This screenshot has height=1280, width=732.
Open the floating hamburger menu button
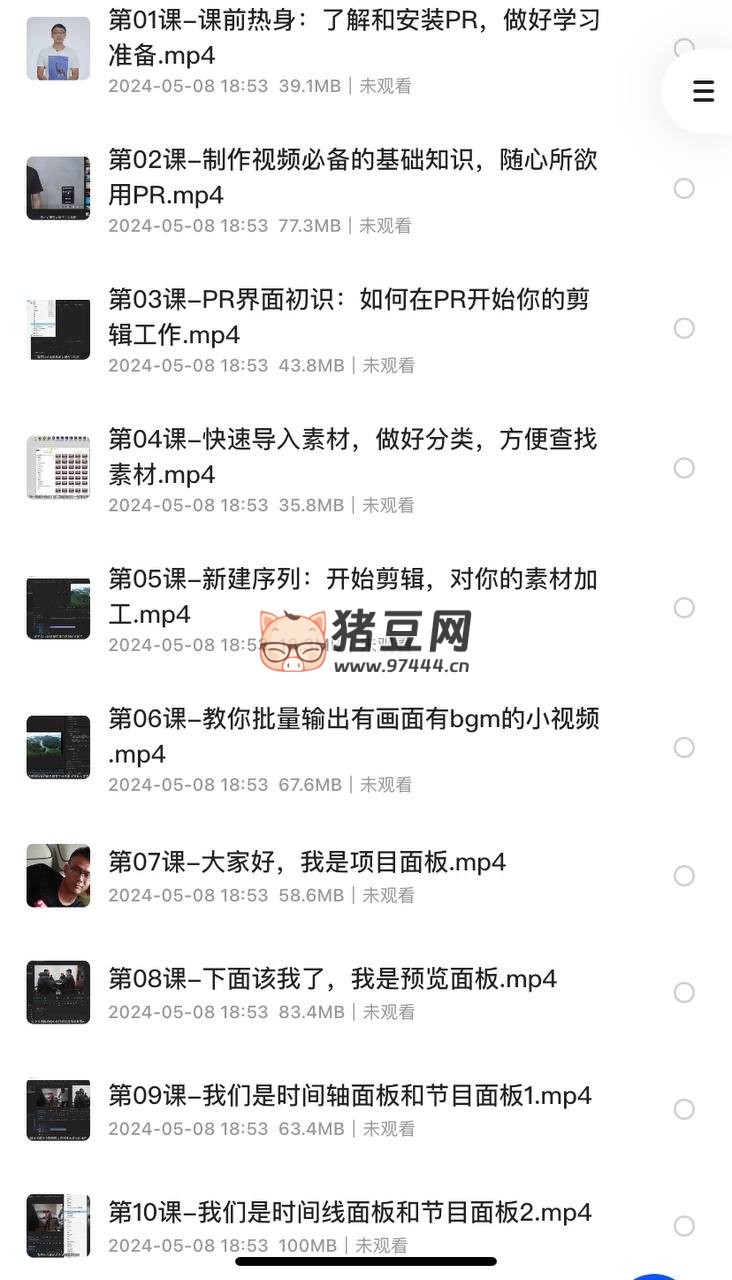703,91
